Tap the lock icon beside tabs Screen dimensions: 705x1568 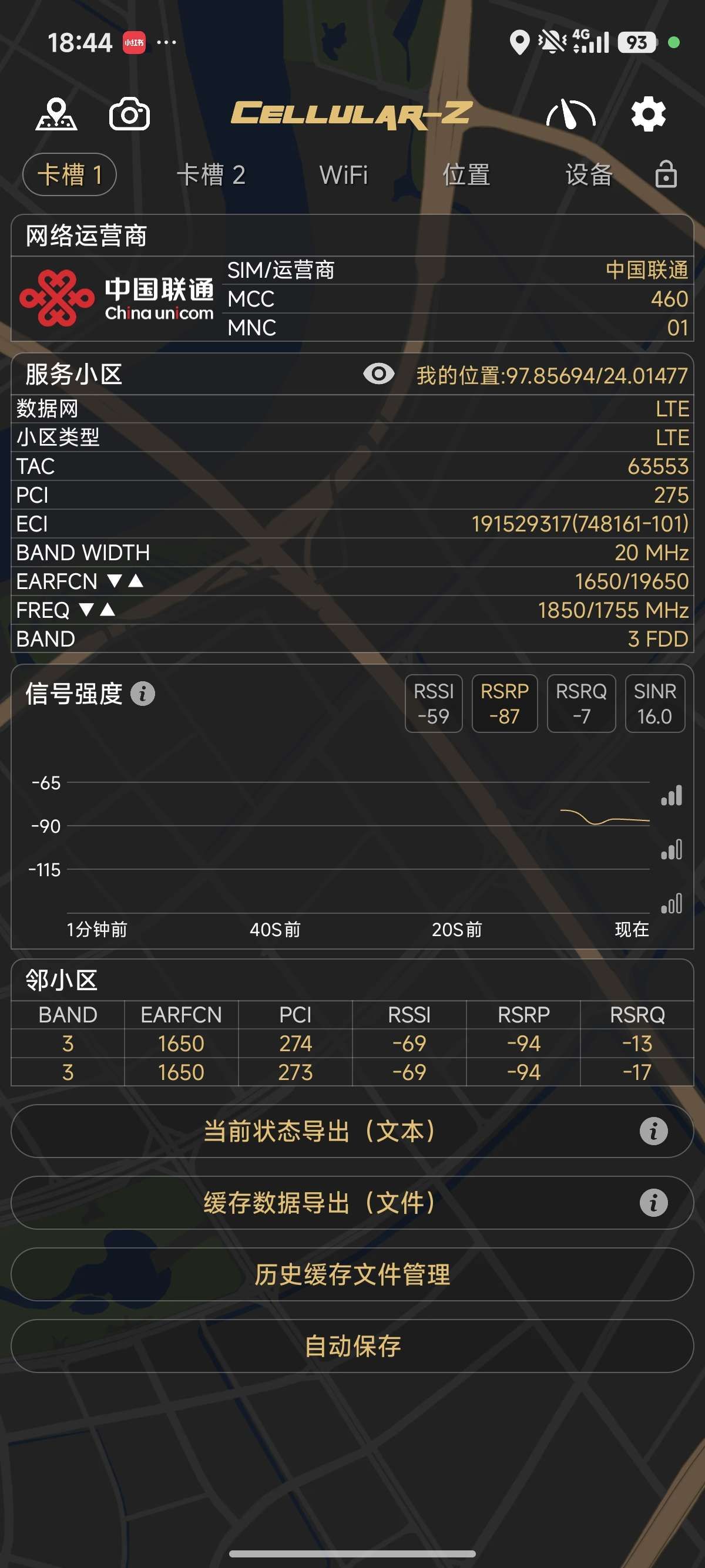(x=666, y=174)
